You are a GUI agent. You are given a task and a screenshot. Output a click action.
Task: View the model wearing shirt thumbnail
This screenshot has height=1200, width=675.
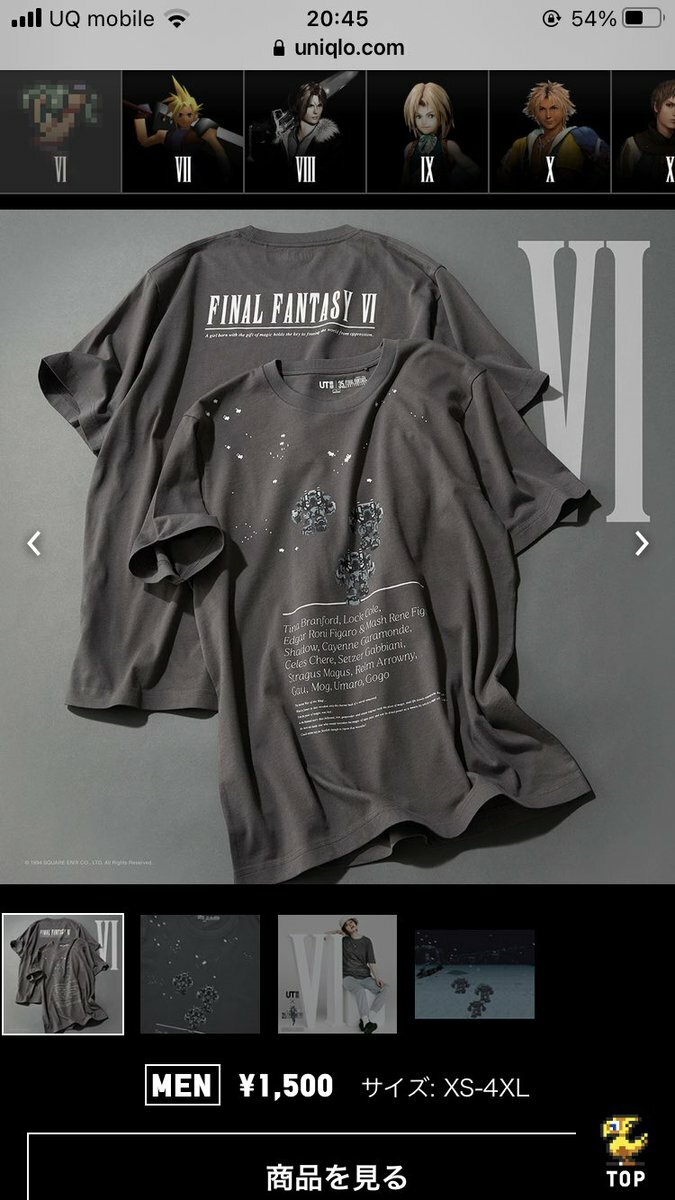pos(337,973)
